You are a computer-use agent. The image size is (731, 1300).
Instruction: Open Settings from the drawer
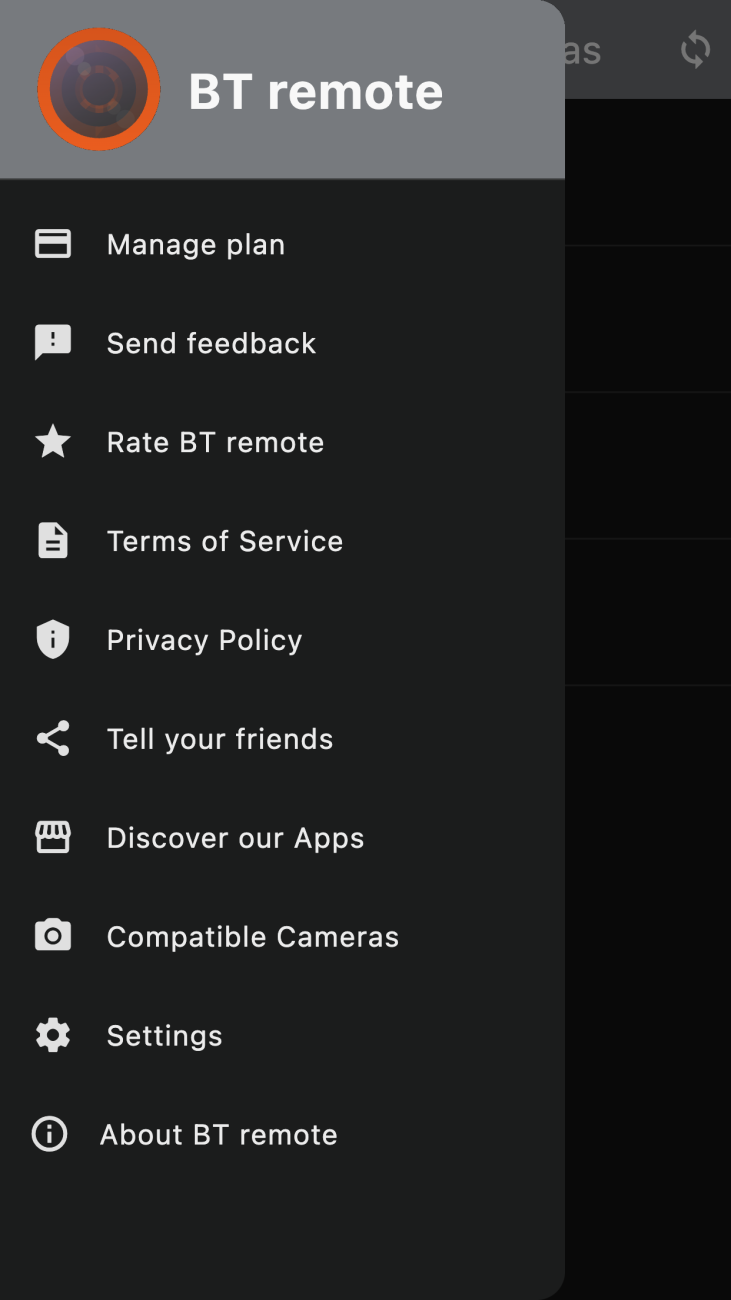164,1036
